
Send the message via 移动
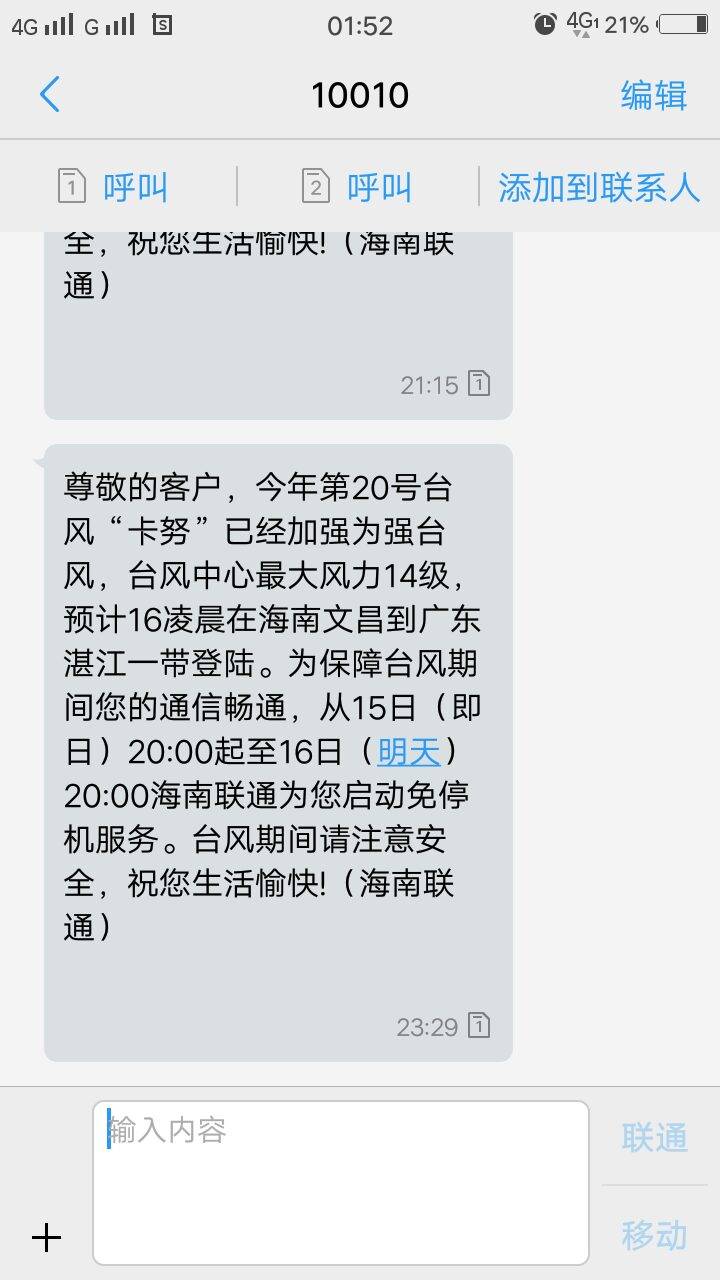654,1235
